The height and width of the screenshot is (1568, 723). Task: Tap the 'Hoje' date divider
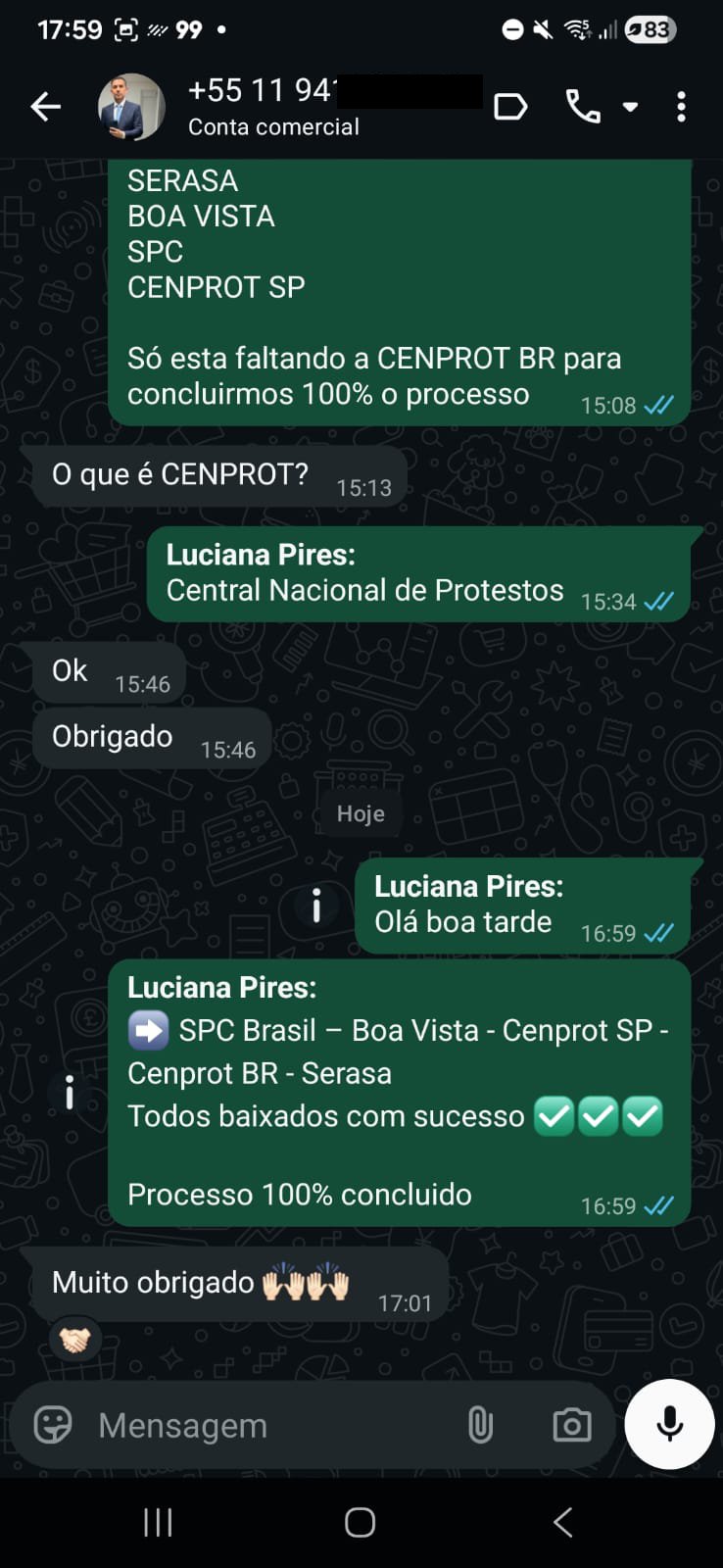tap(360, 812)
